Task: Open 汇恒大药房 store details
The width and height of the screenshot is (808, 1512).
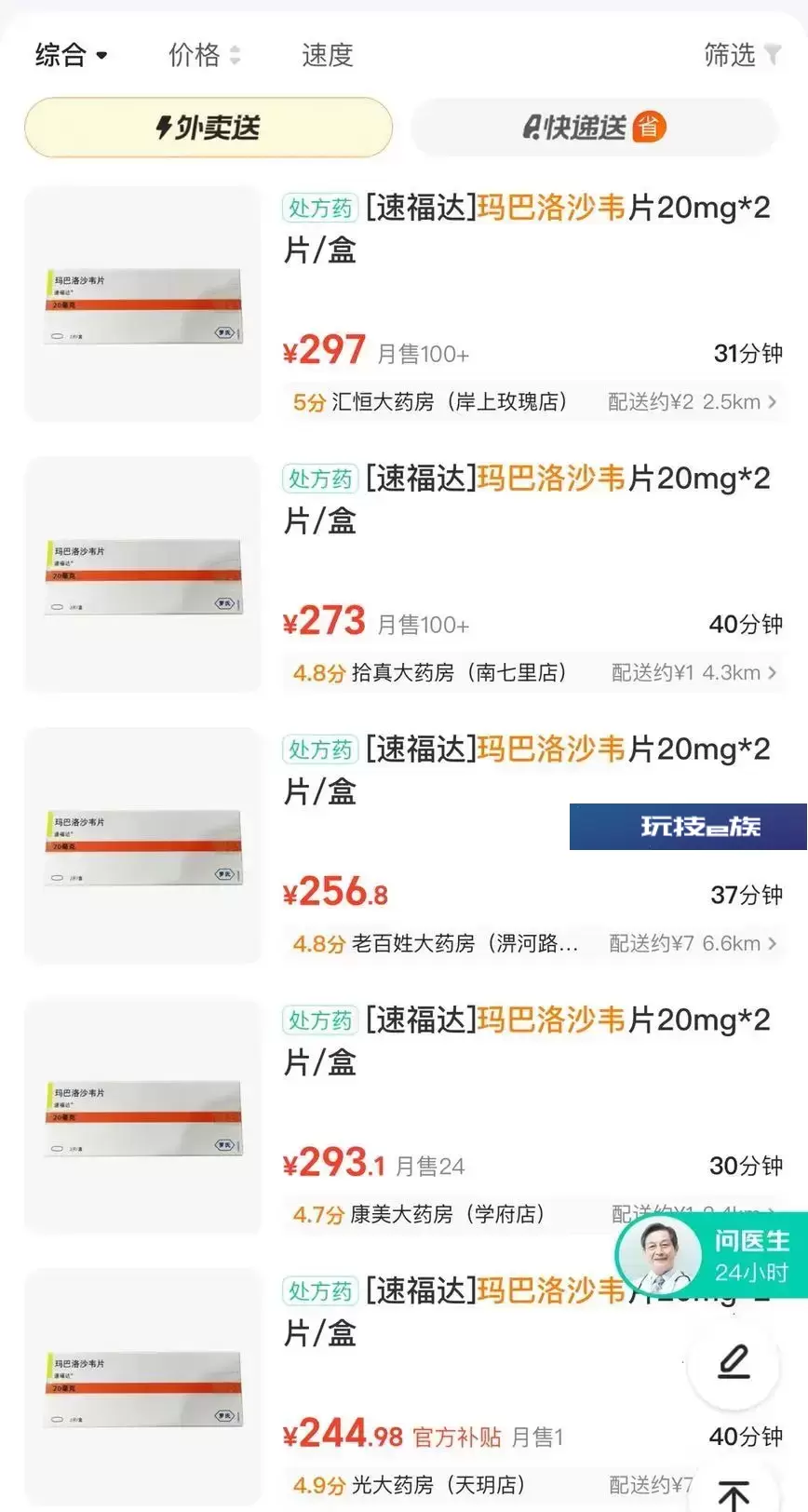Action: (x=533, y=401)
